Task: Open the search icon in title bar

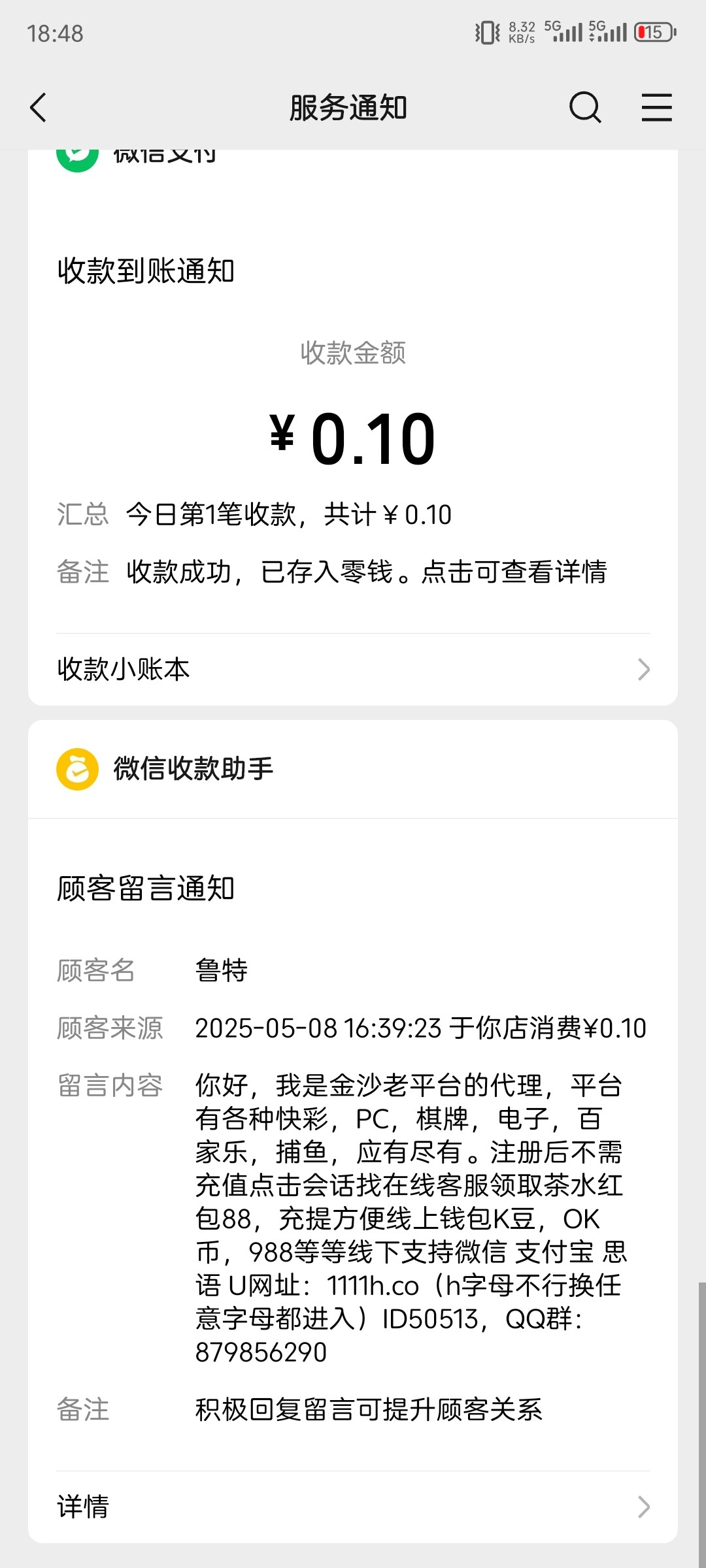Action: tap(585, 108)
